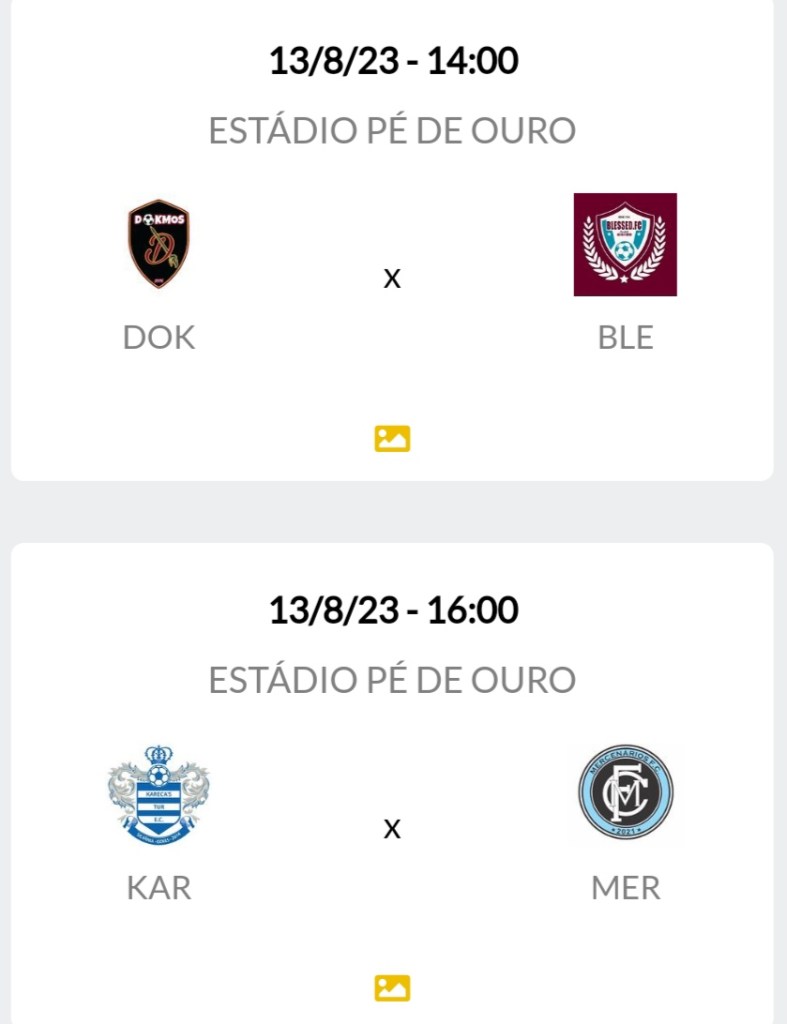787x1024 pixels.
Task: Tap the image icon under DOK x BLE
Action: pyautogui.click(x=392, y=438)
